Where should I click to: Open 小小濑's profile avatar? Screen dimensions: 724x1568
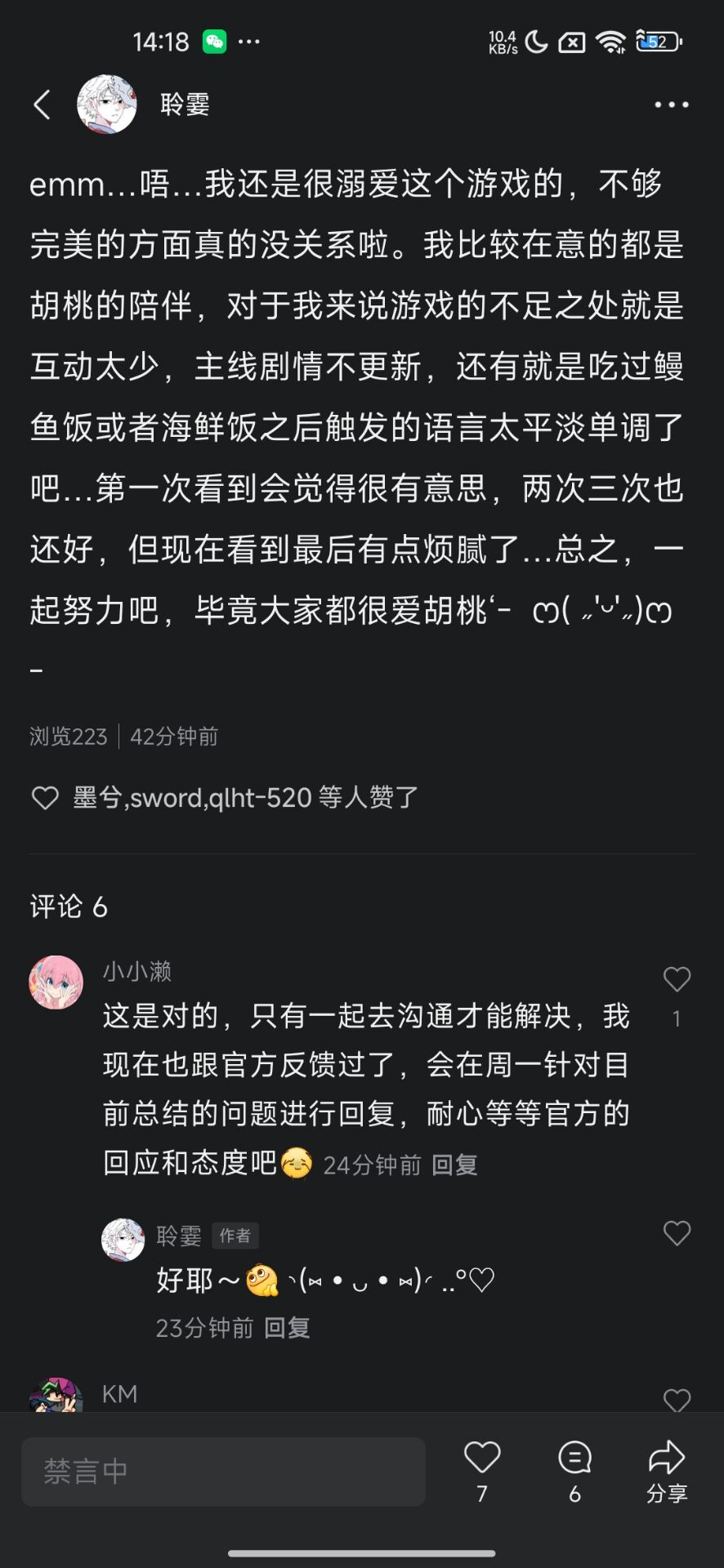tap(56, 982)
